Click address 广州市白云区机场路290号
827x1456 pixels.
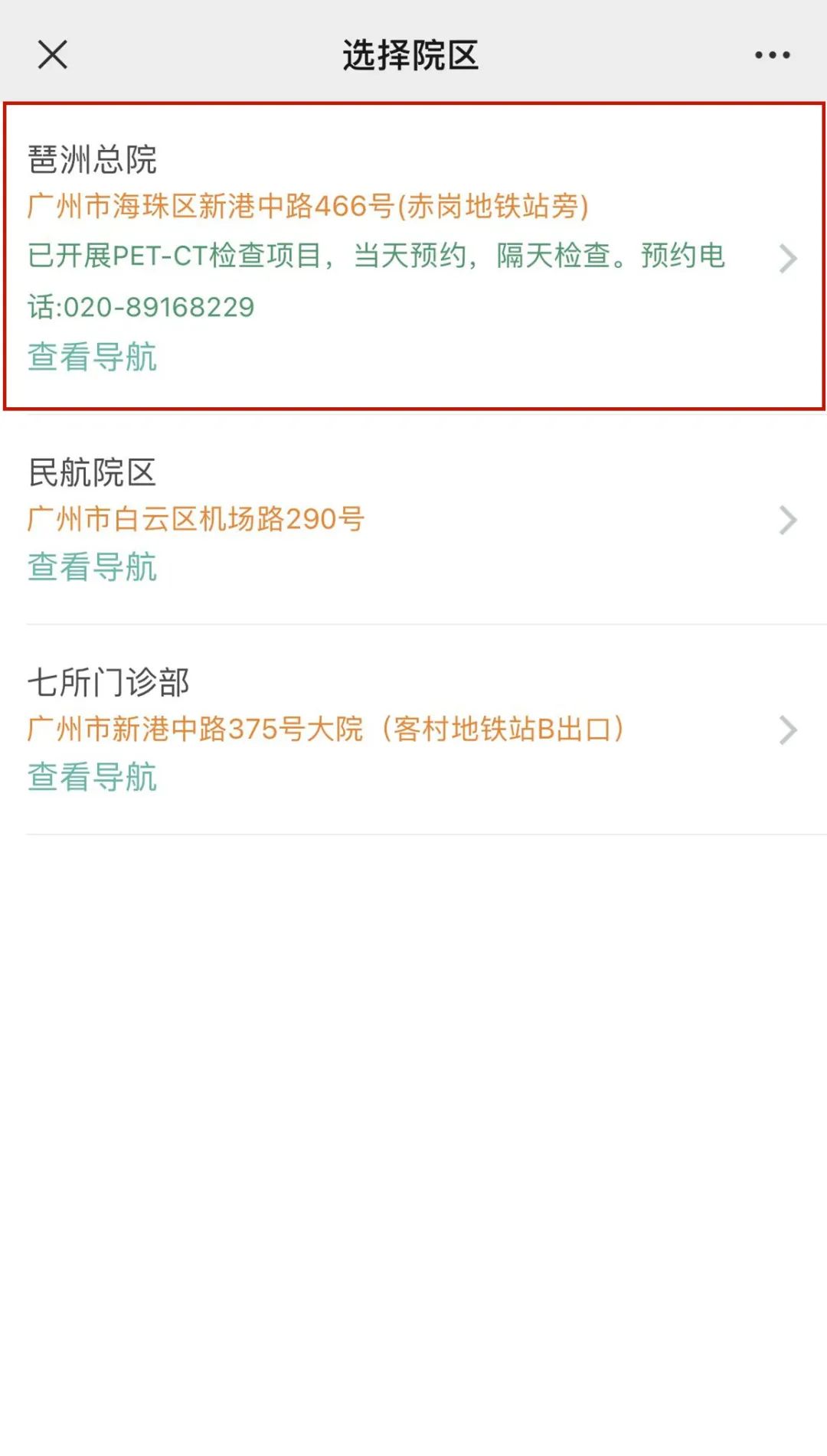tap(197, 519)
